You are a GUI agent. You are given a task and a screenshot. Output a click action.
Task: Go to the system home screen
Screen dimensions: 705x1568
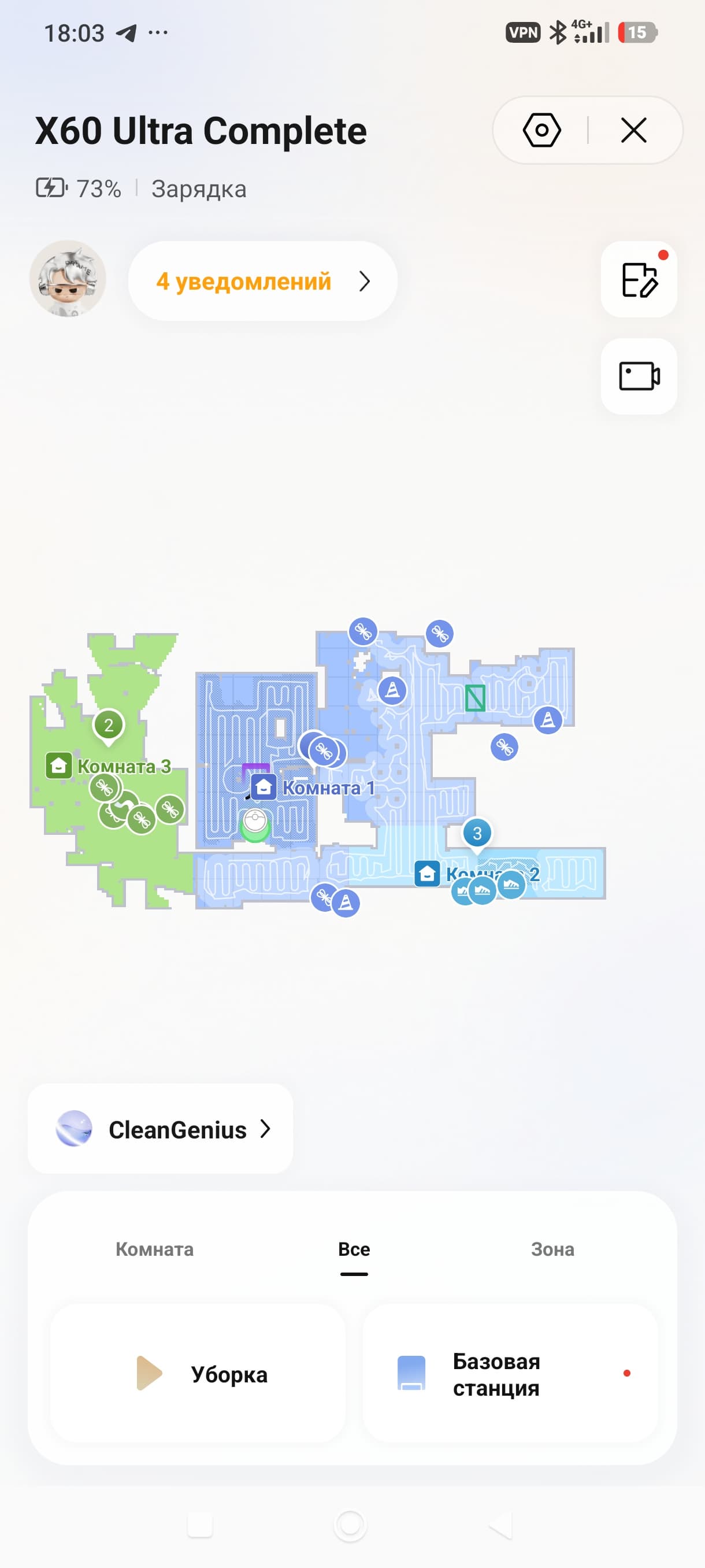coord(350,1525)
